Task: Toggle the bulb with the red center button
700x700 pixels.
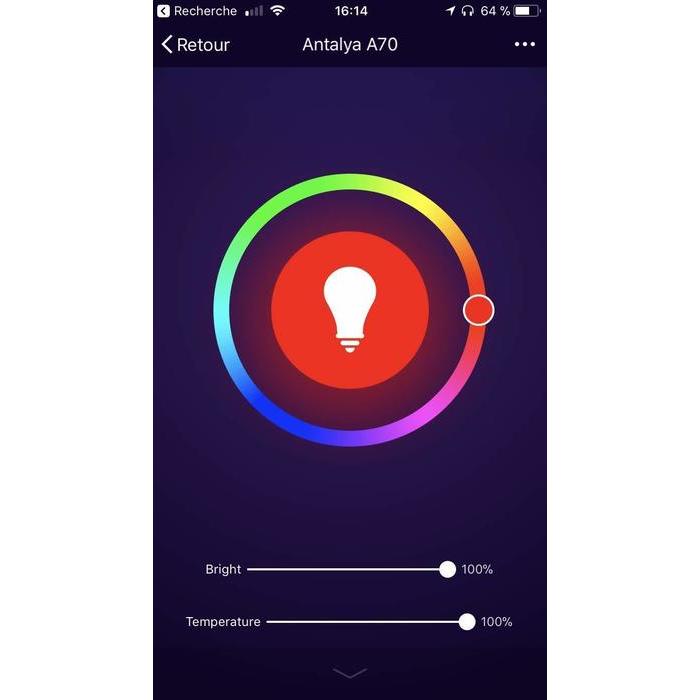Action: pos(350,310)
